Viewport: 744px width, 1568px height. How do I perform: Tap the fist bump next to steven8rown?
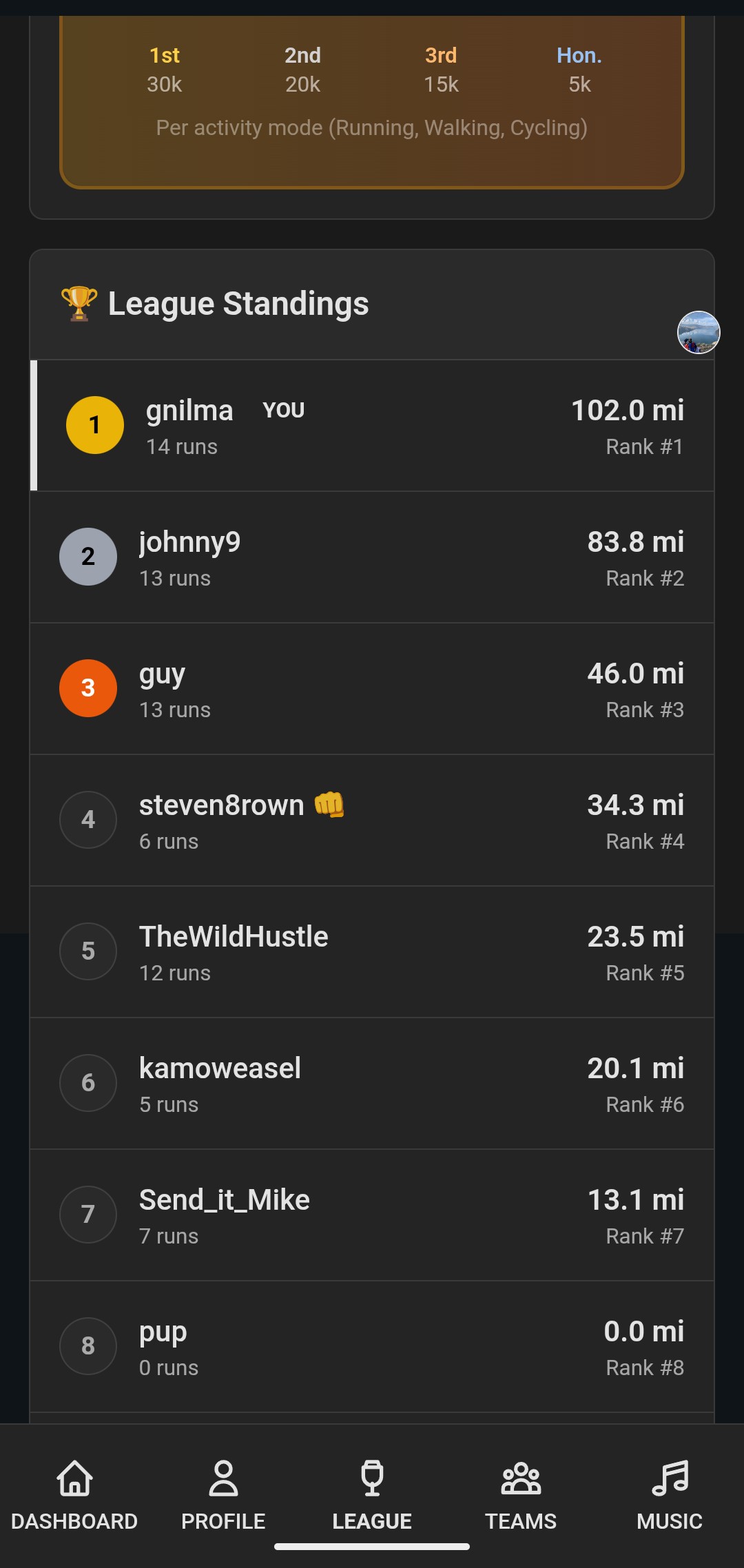tap(329, 805)
